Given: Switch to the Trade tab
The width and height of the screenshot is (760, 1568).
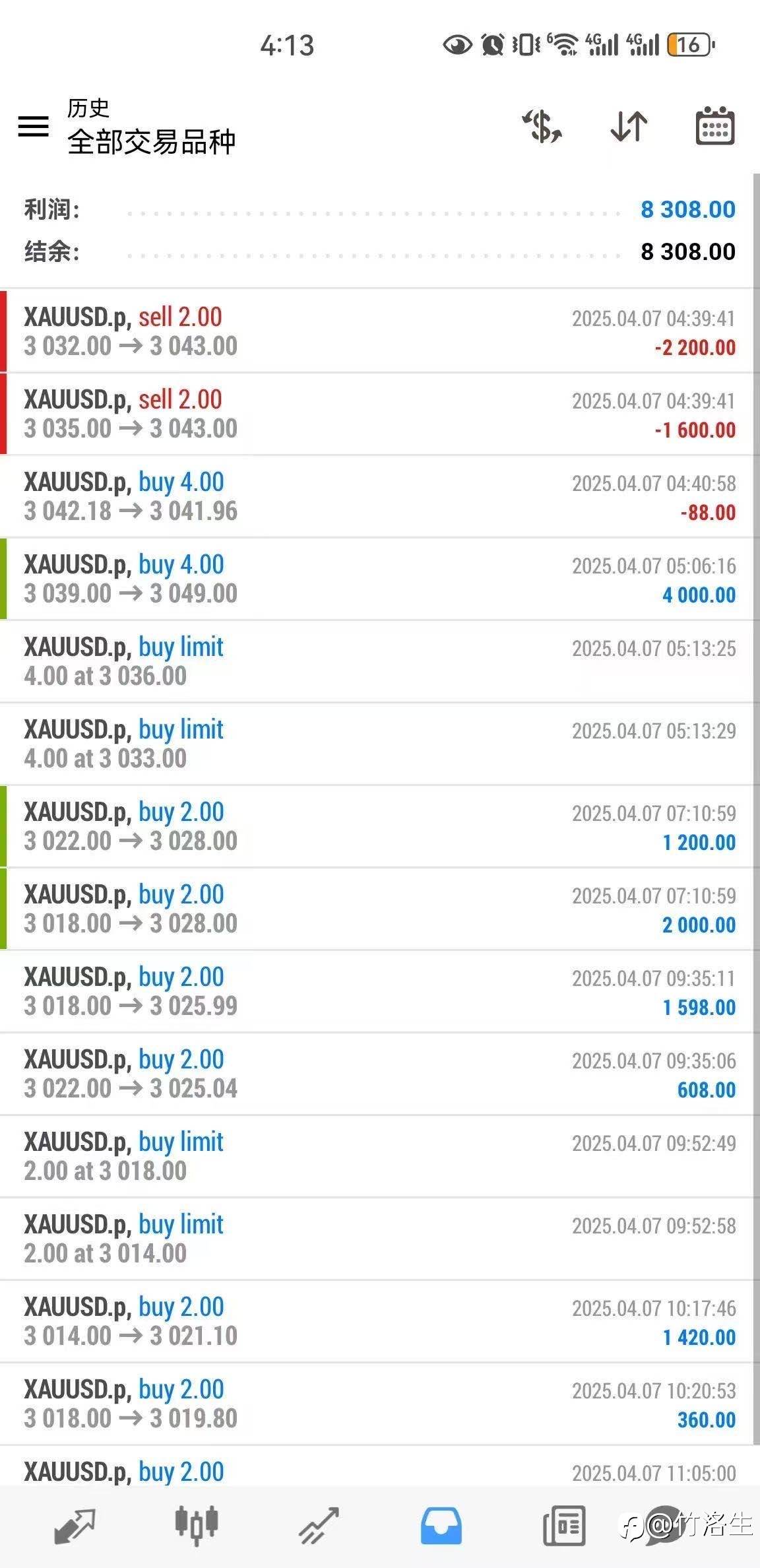Looking at the screenshot, I should [x=319, y=1526].
